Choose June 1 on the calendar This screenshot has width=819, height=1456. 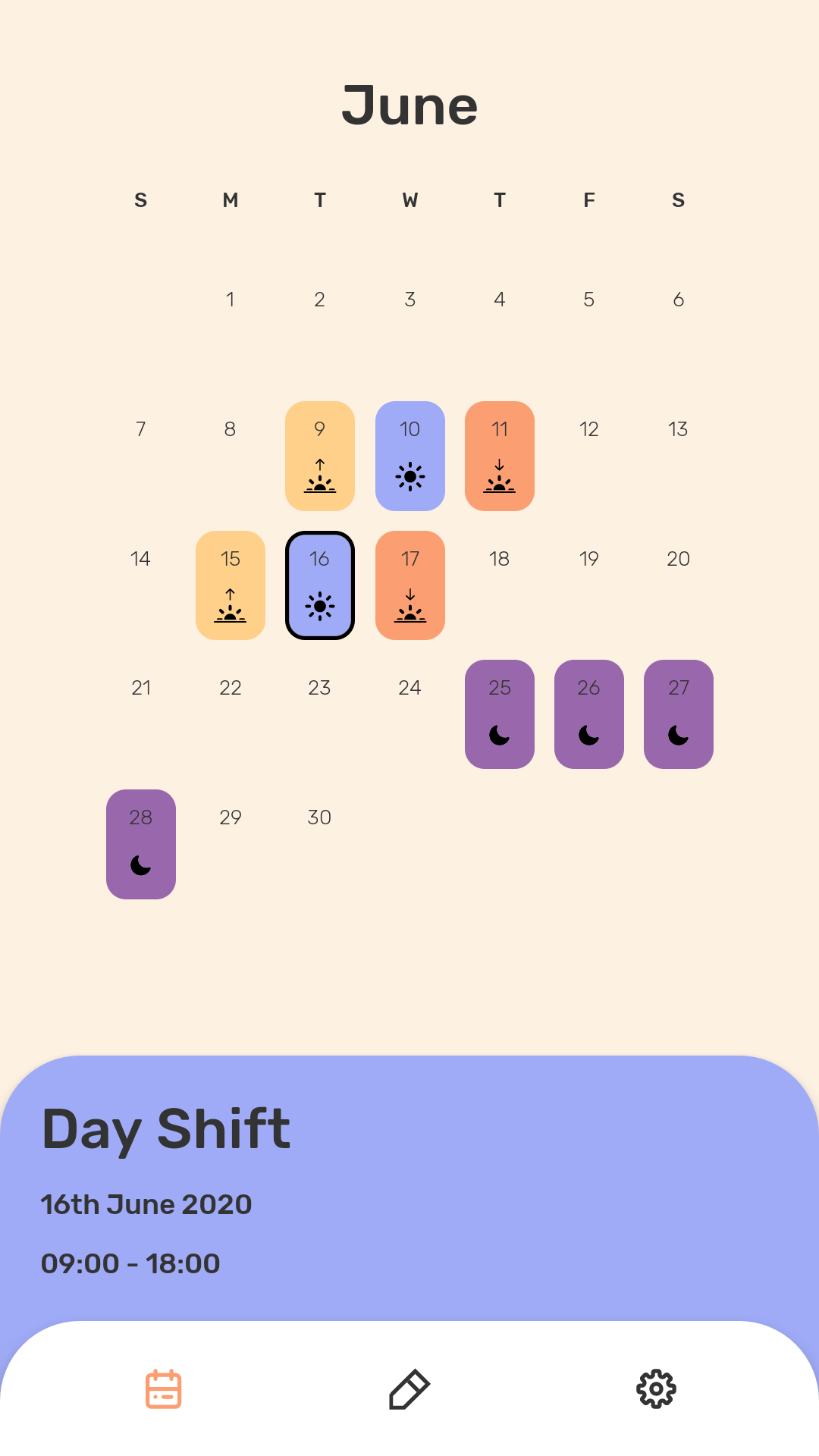click(231, 300)
